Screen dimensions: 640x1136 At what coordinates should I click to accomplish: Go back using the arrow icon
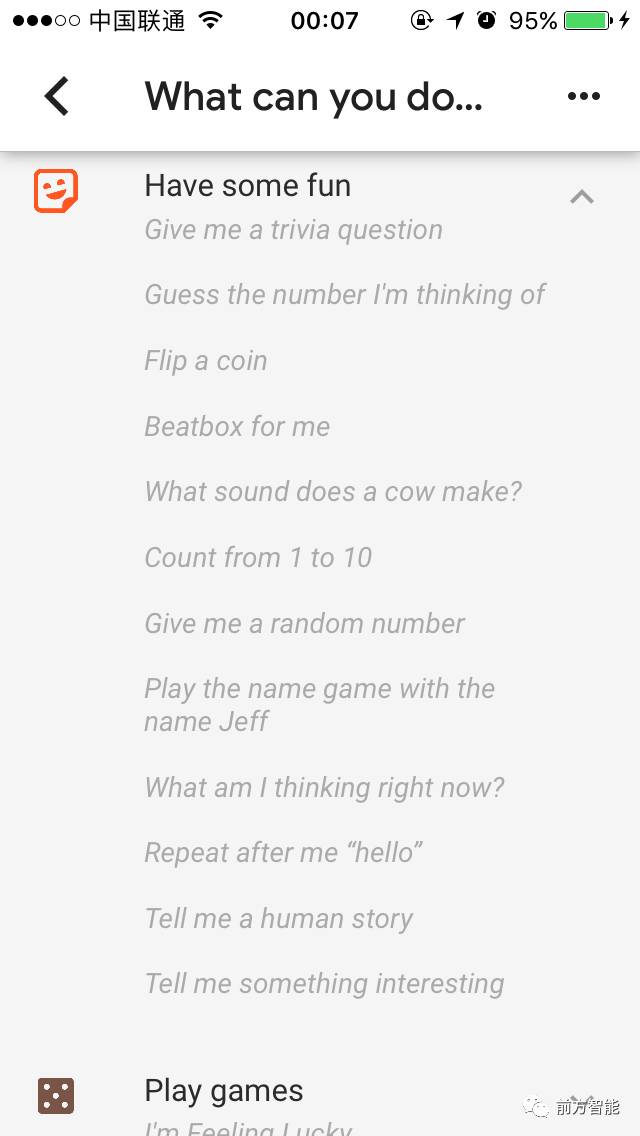coord(57,96)
